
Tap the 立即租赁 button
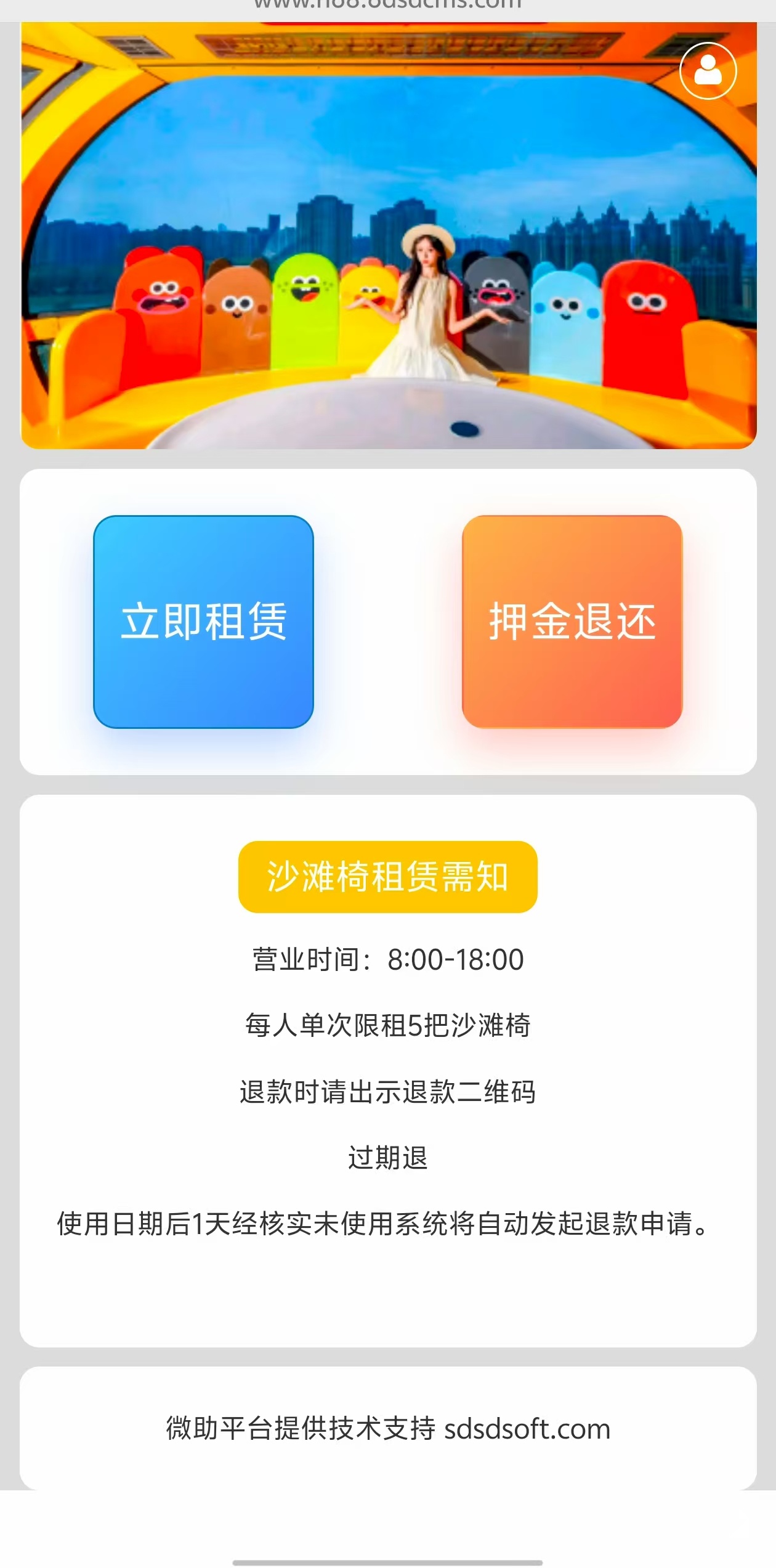[203, 622]
